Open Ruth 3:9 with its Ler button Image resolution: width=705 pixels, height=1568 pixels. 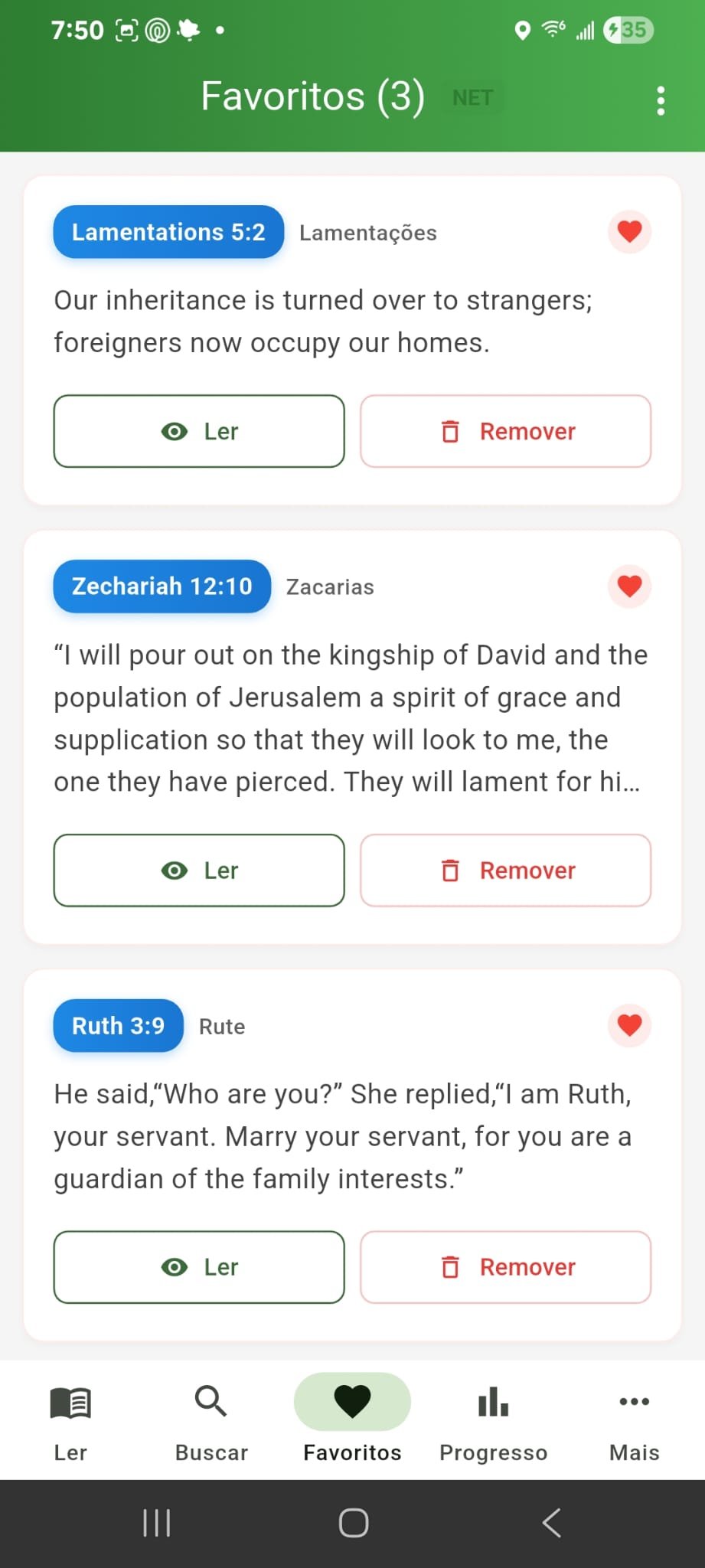[x=199, y=1267]
